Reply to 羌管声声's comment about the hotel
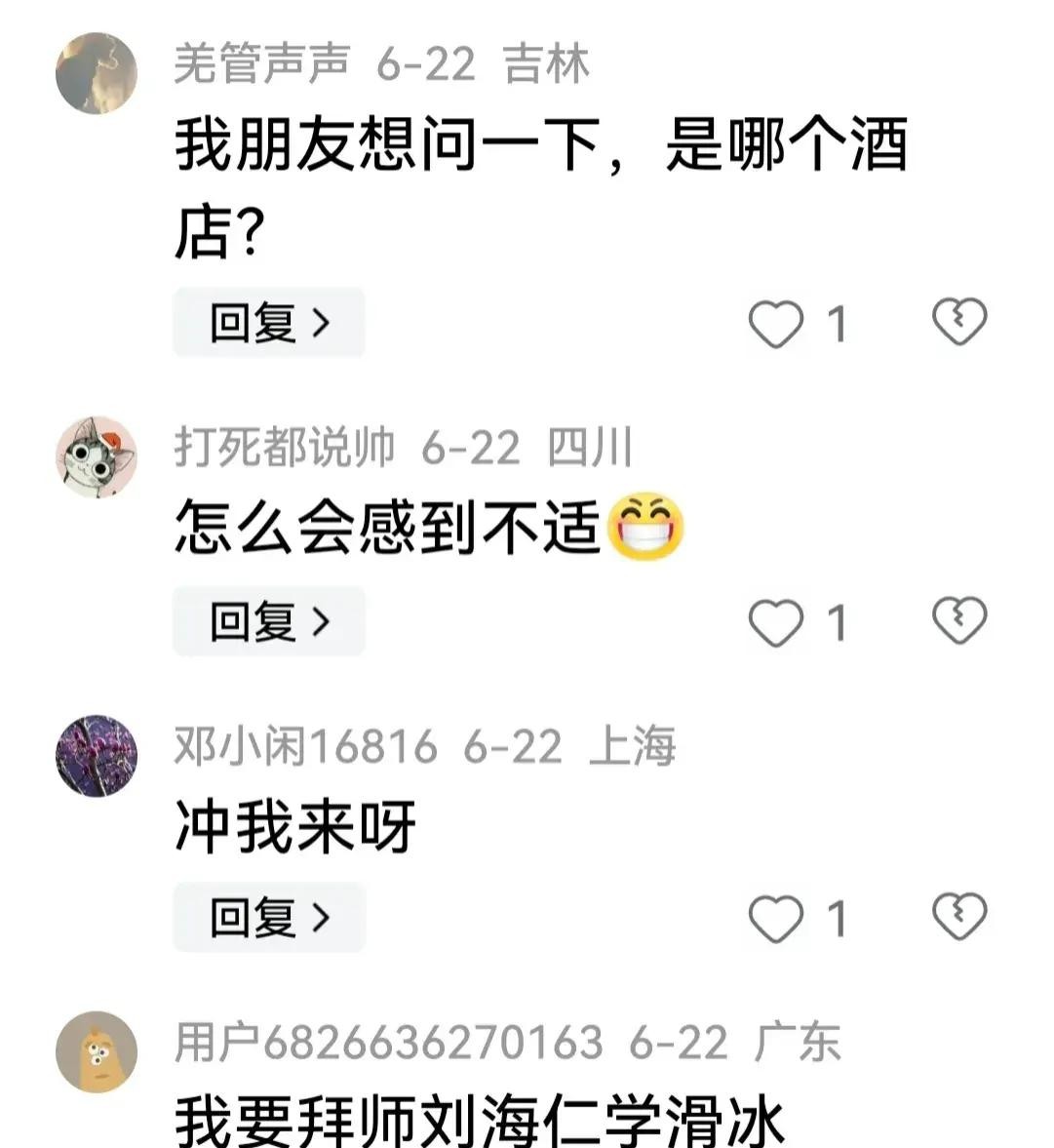 [268, 323]
